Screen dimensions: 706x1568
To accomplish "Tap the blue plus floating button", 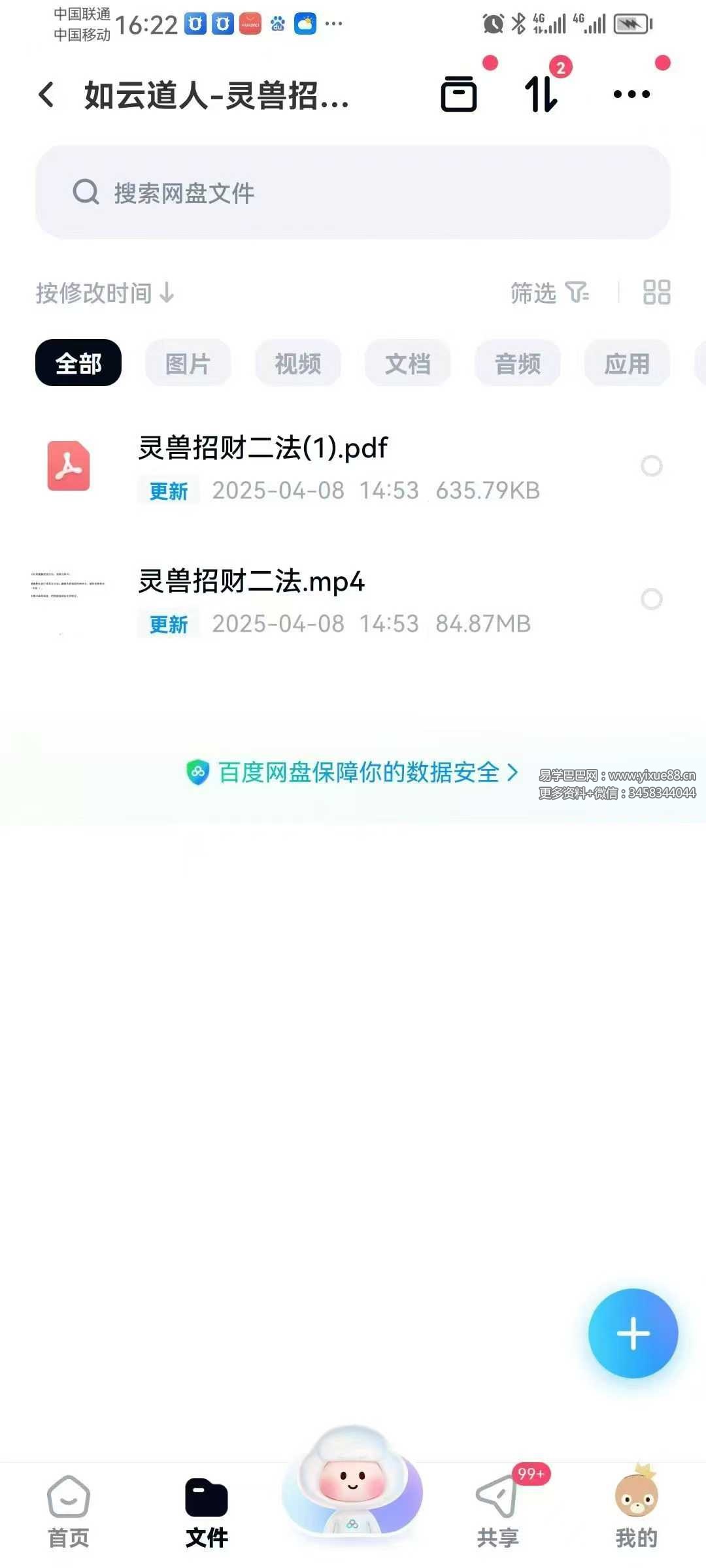I will pyautogui.click(x=633, y=1333).
